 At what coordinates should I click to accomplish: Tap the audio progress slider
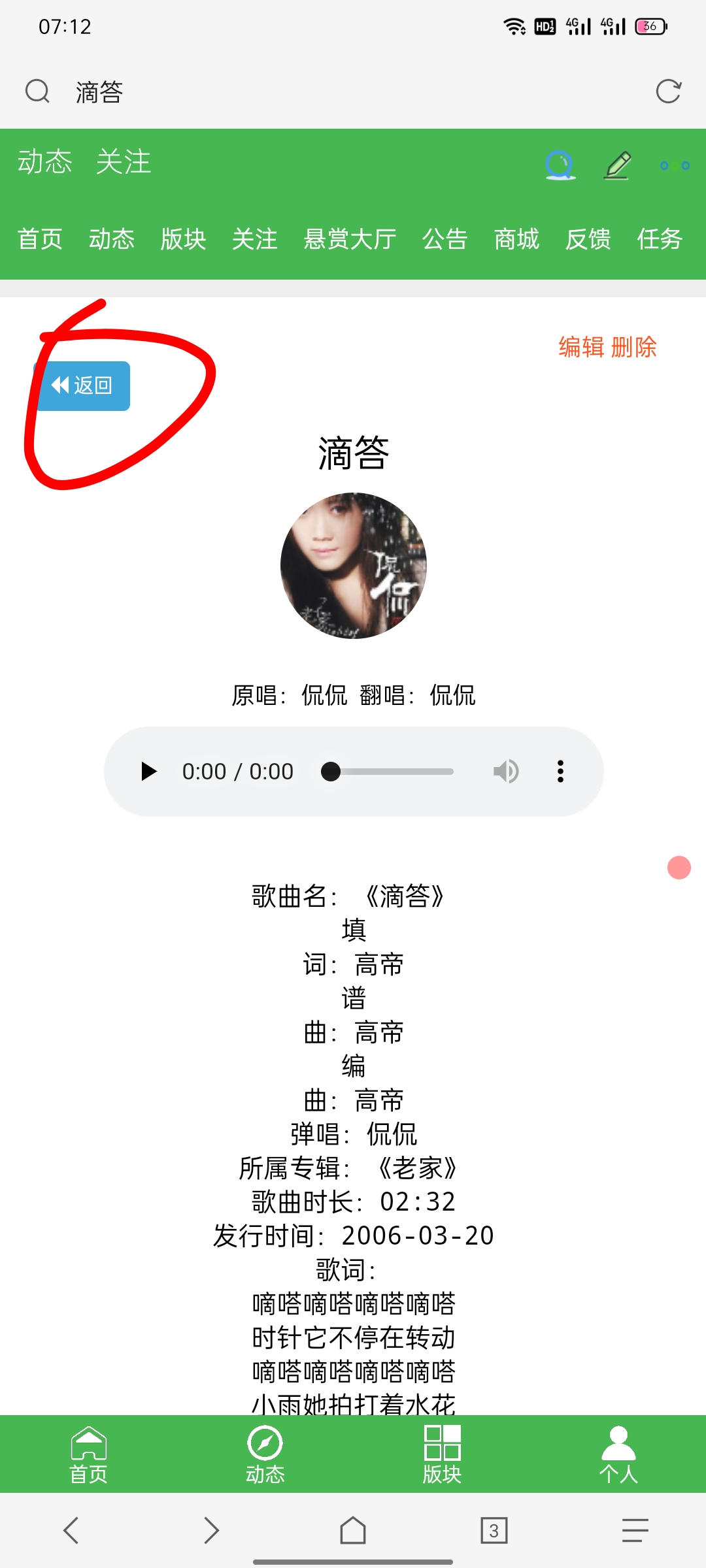392,772
